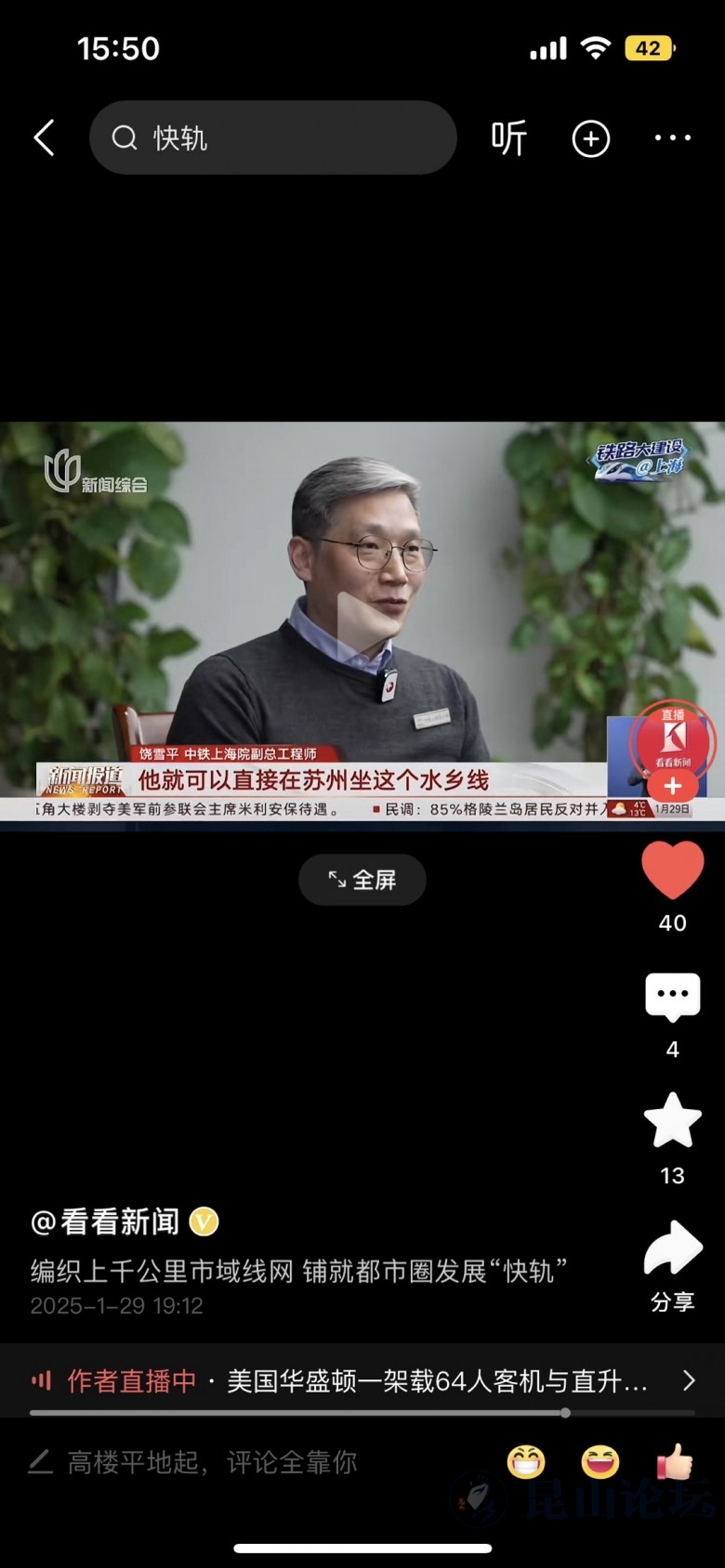Screen dimensions: 725x1568
Task: Open the three-dot overflow menu
Action: pos(672,137)
